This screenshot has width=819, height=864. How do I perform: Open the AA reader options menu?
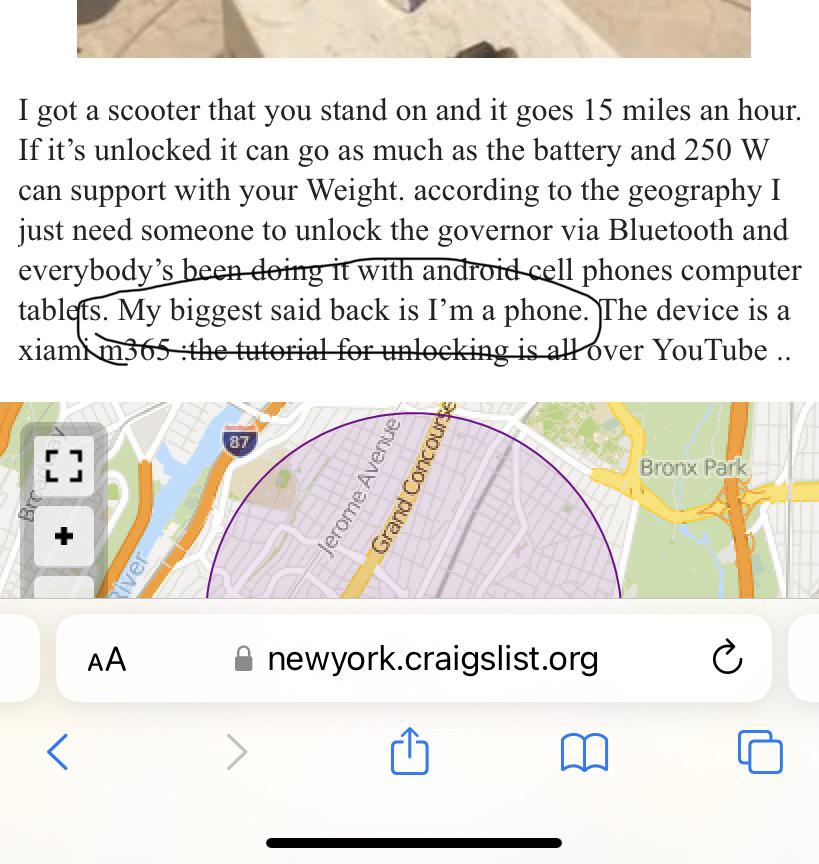[107, 659]
